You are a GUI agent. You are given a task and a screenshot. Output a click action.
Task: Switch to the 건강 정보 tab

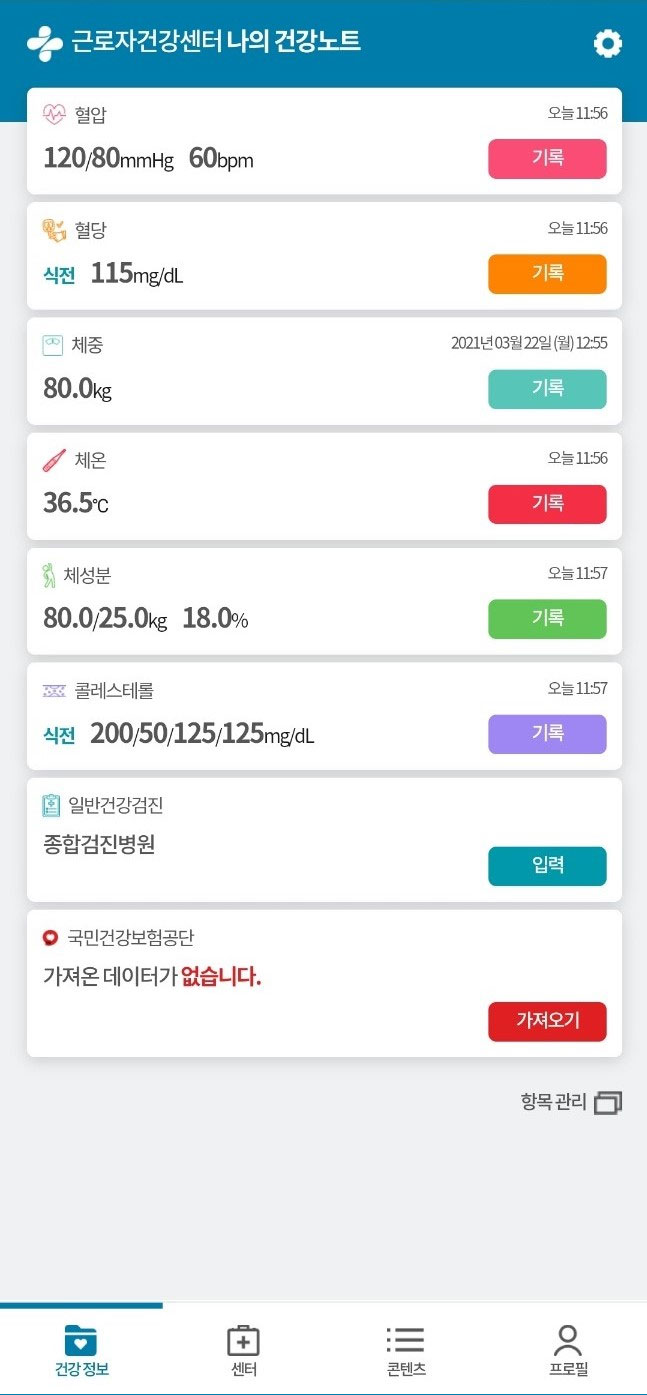click(x=81, y=1350)
